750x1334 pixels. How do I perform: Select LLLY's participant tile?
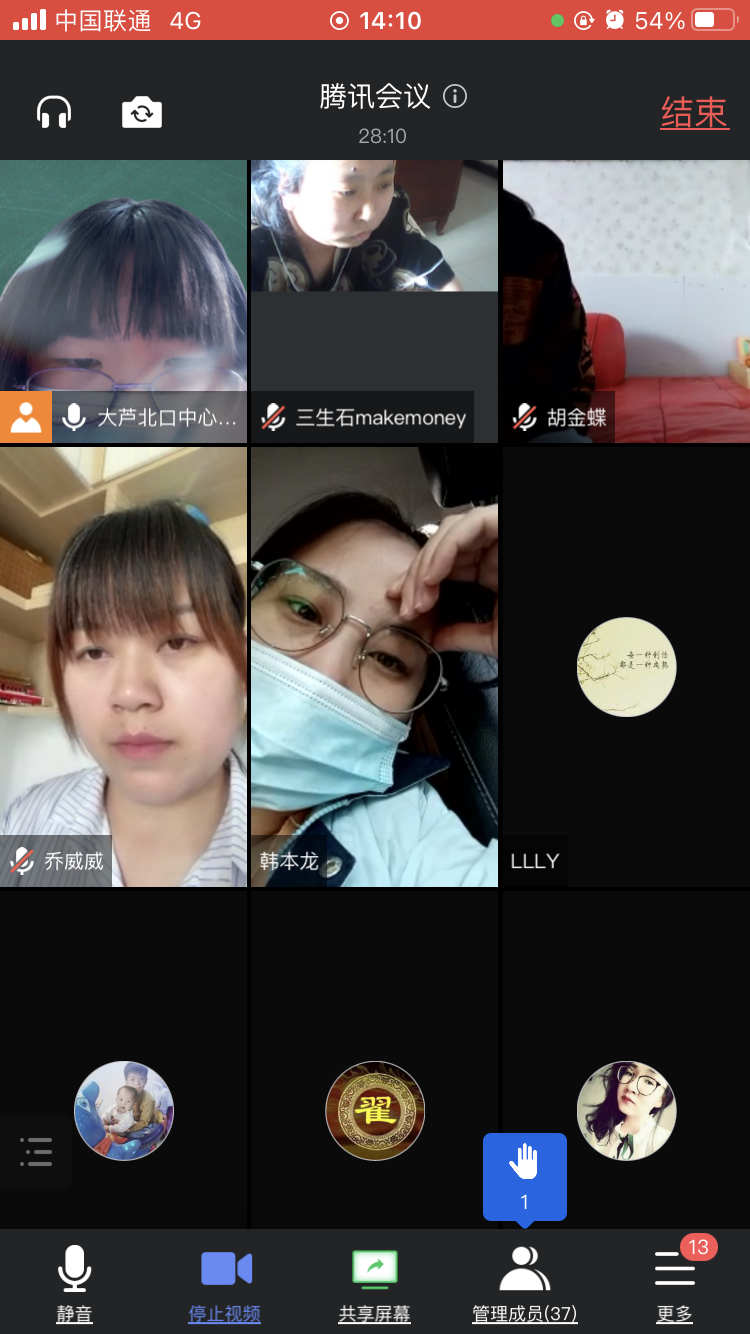(626, 667)
